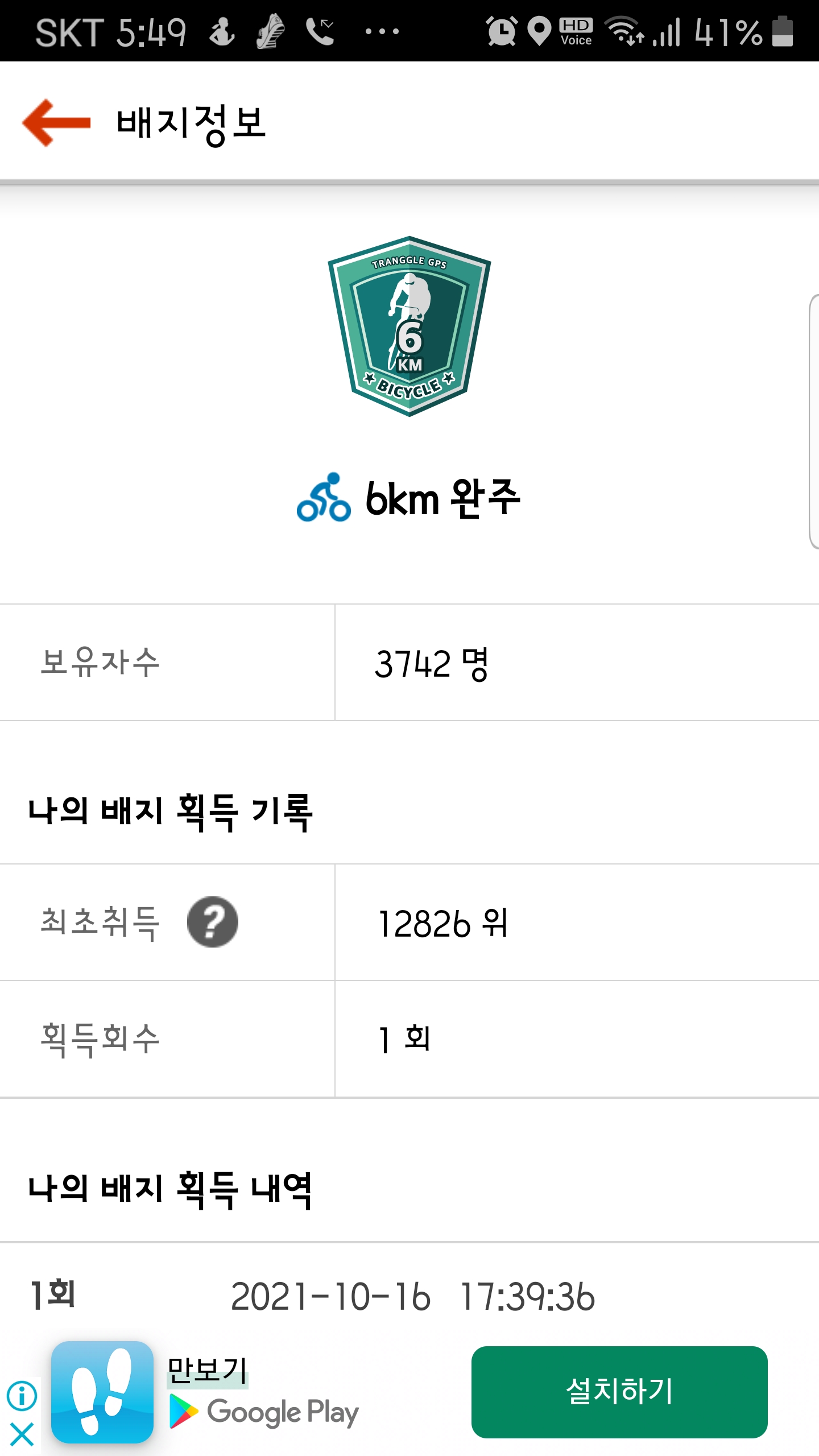The height and width of the screenshot is (1456, 819).
Task: Open the 만보기 app icon in the ad
Action: point(102,1392)
